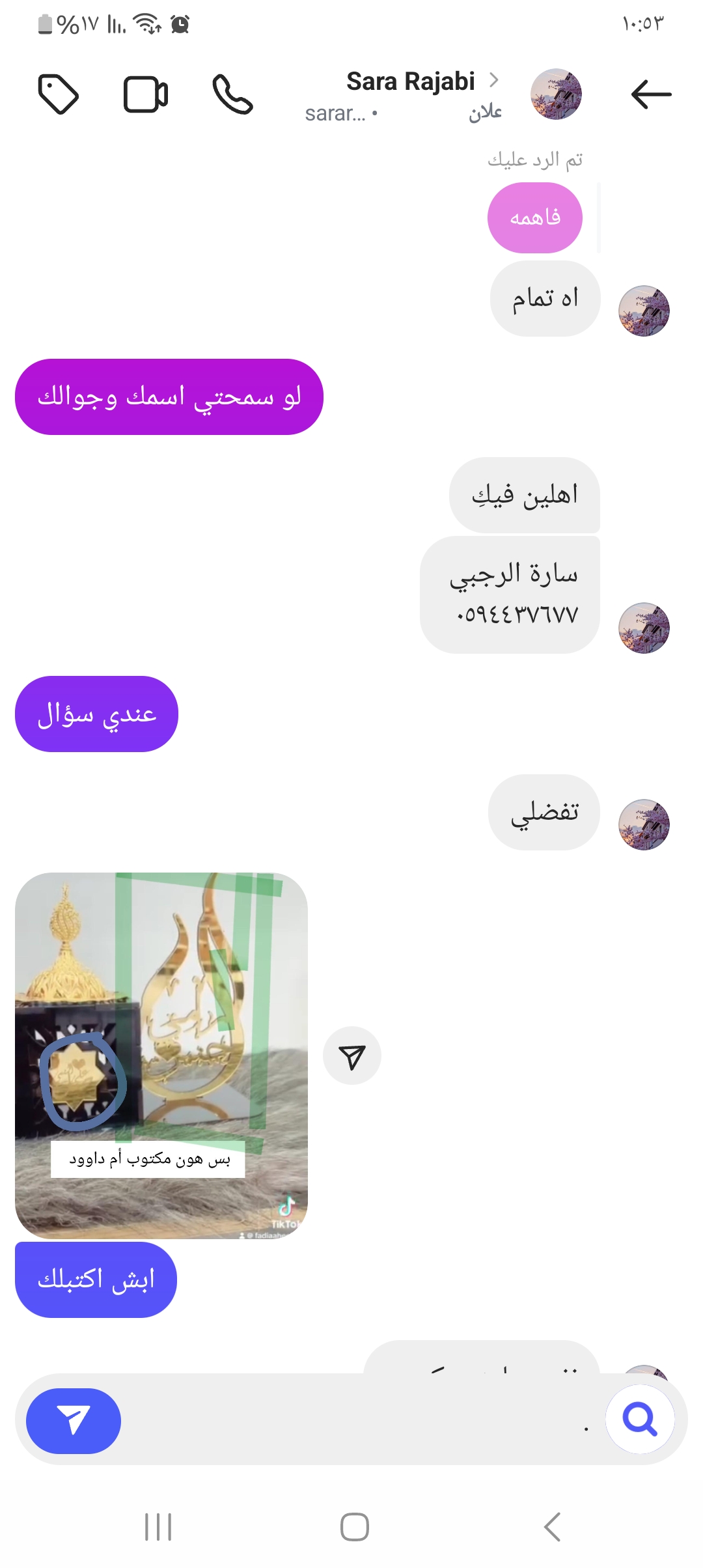Viewport: 703px width, 1568px height.
Task: Open the recent apps view
Action: 158,1526
